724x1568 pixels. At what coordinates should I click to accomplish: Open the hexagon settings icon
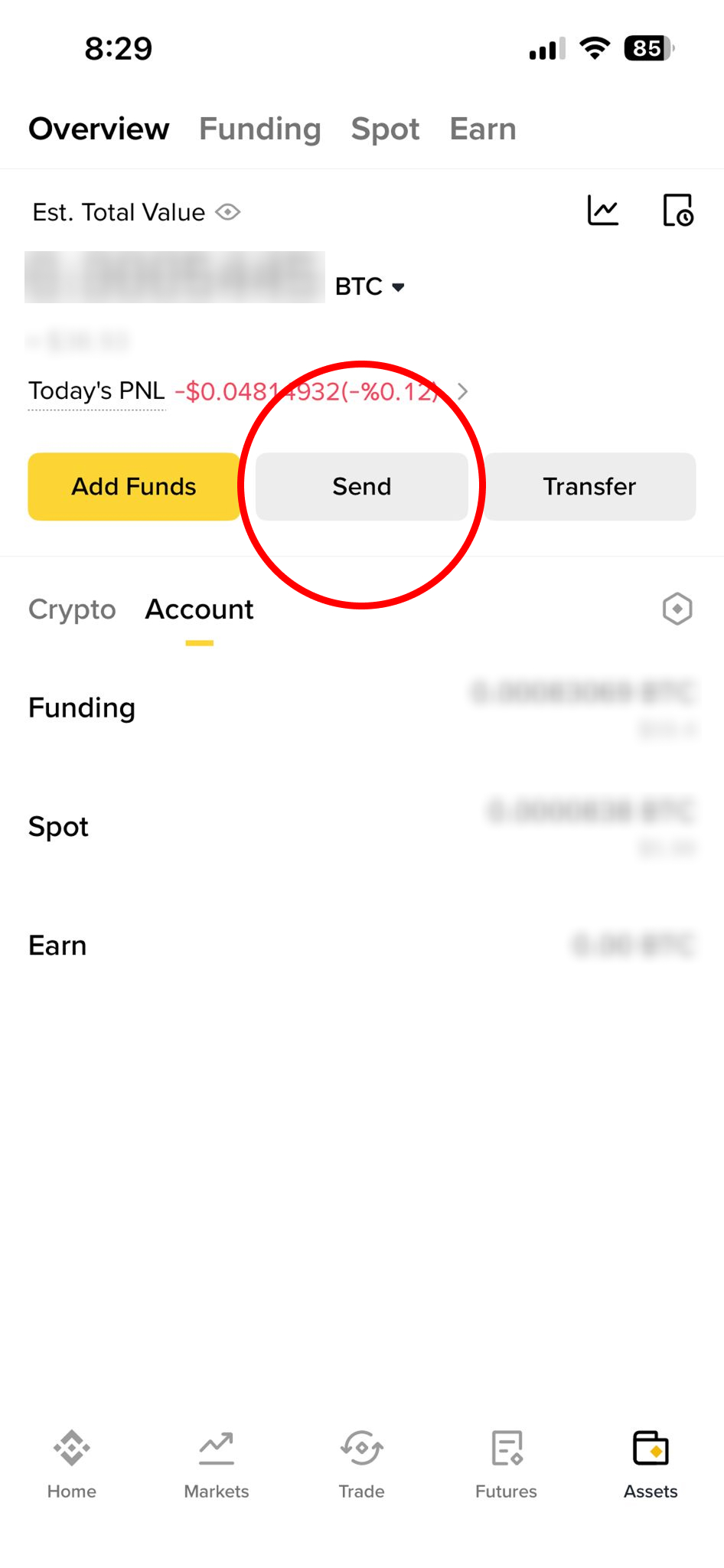(677, 609)
